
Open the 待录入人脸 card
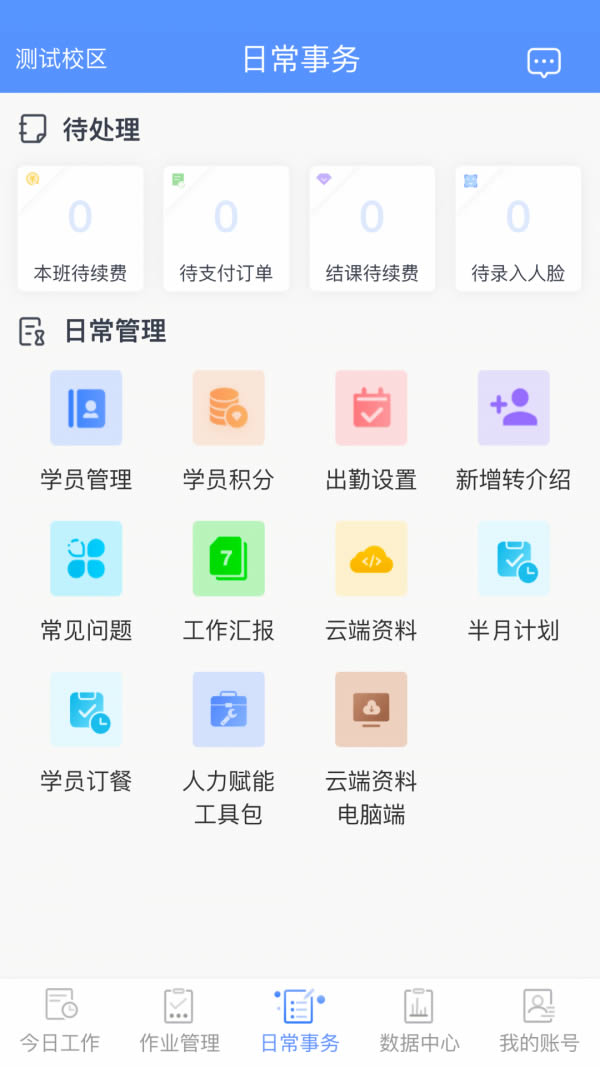pyautogui.click(x=518, y=229)
